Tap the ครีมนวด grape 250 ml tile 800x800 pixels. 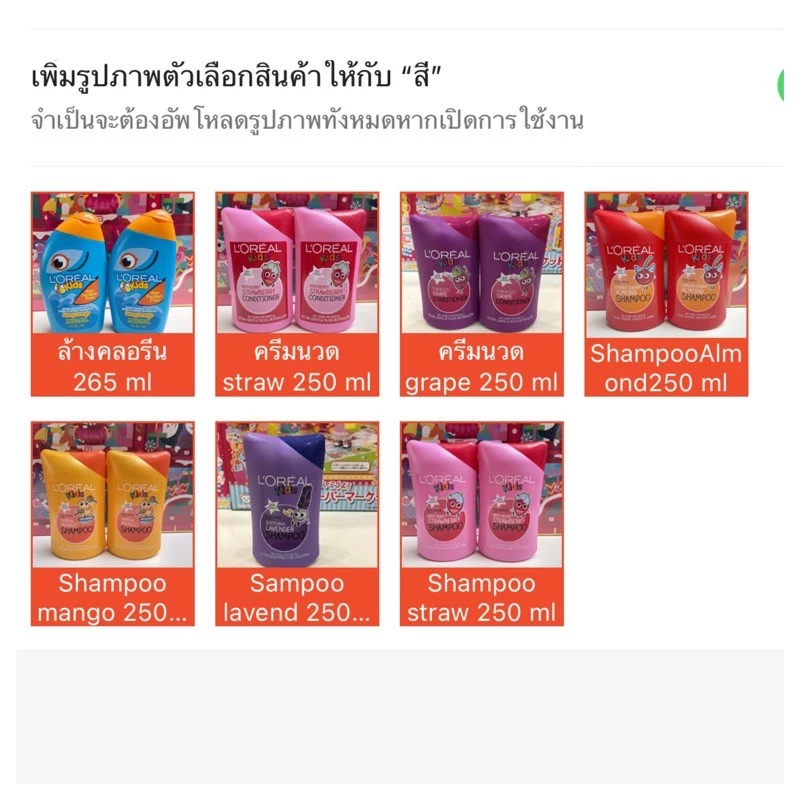482,294
